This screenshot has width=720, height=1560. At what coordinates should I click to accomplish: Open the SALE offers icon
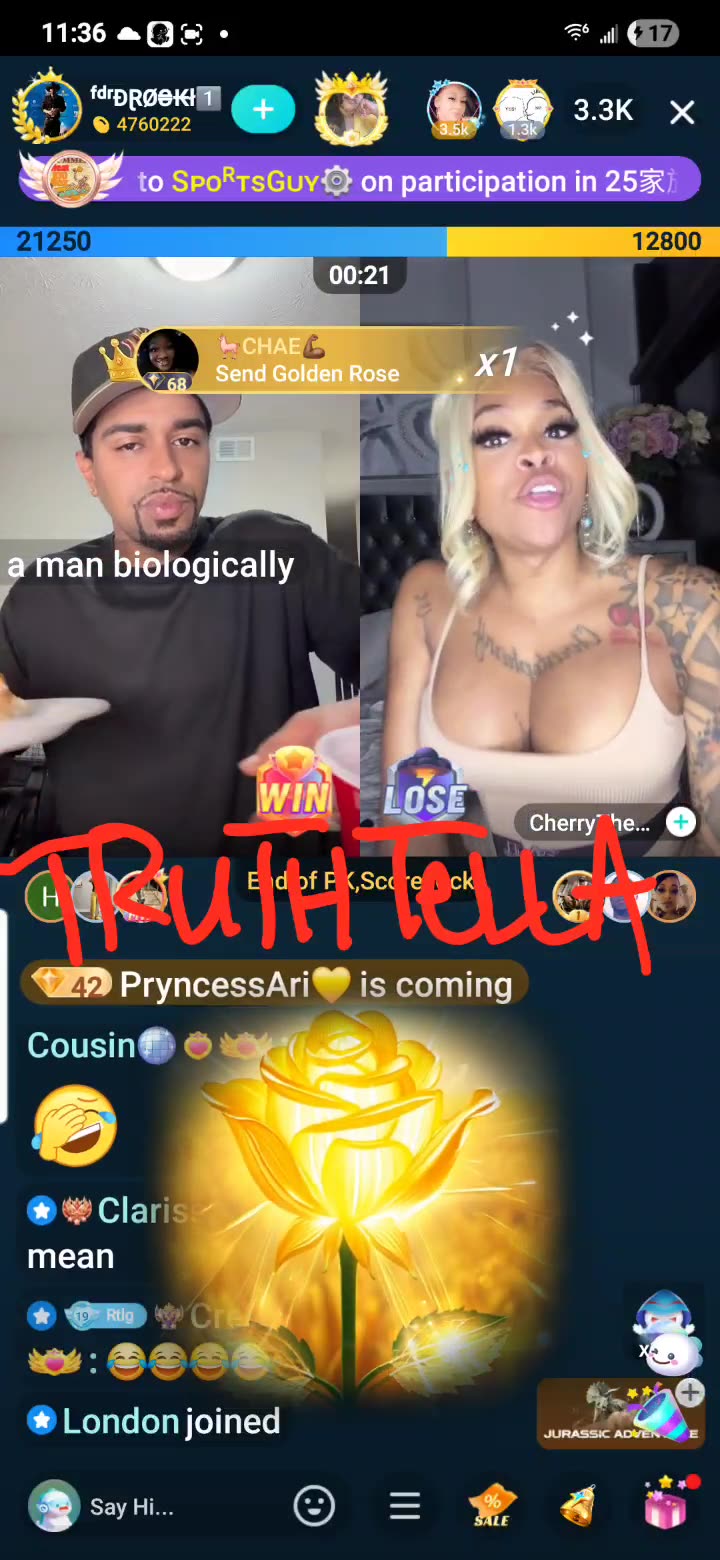point(492,1506)
